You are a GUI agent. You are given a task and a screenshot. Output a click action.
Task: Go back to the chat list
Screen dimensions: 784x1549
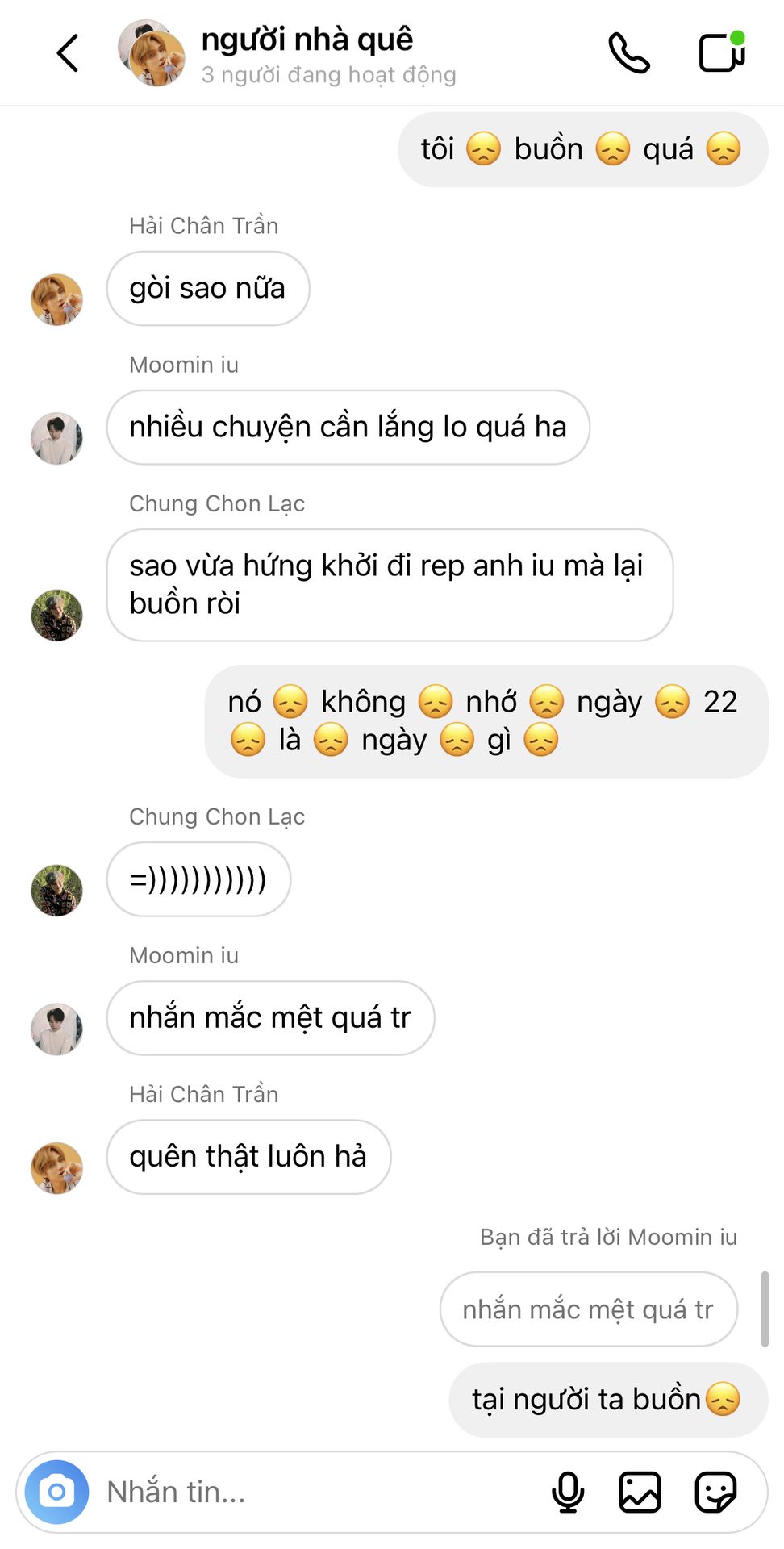coord(68,53)
